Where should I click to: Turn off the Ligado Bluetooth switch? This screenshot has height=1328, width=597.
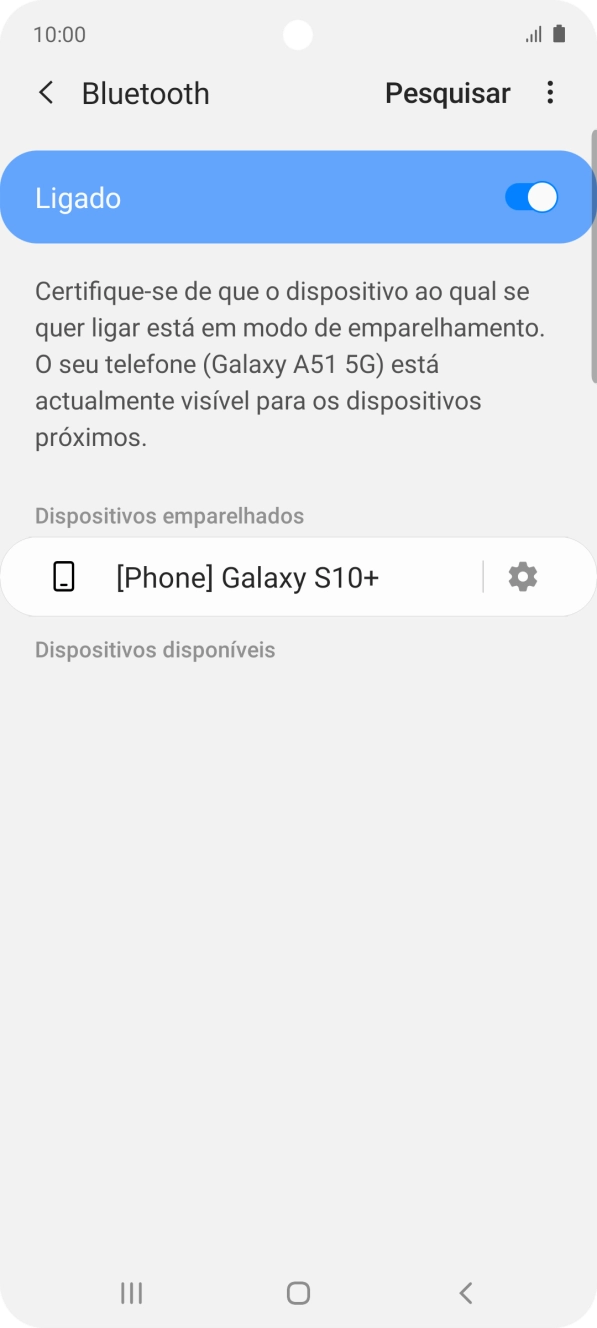(531, 197)
